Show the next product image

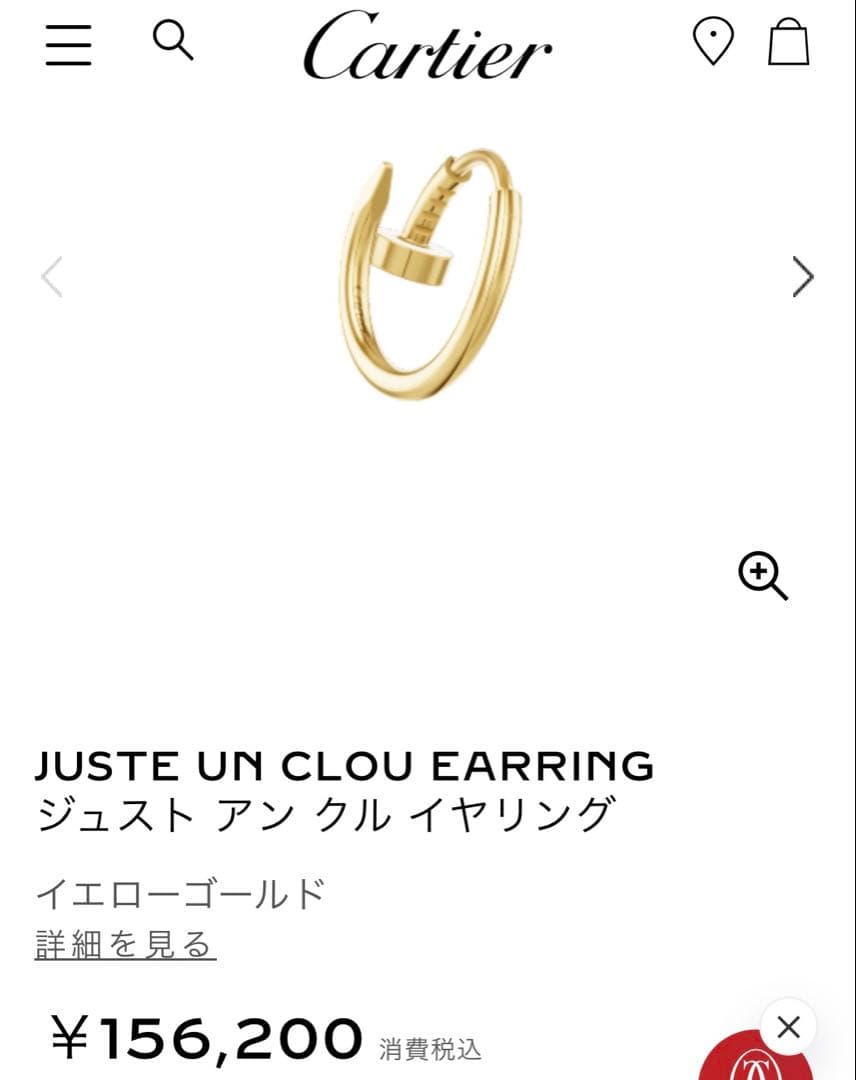(x=802, y=277)
